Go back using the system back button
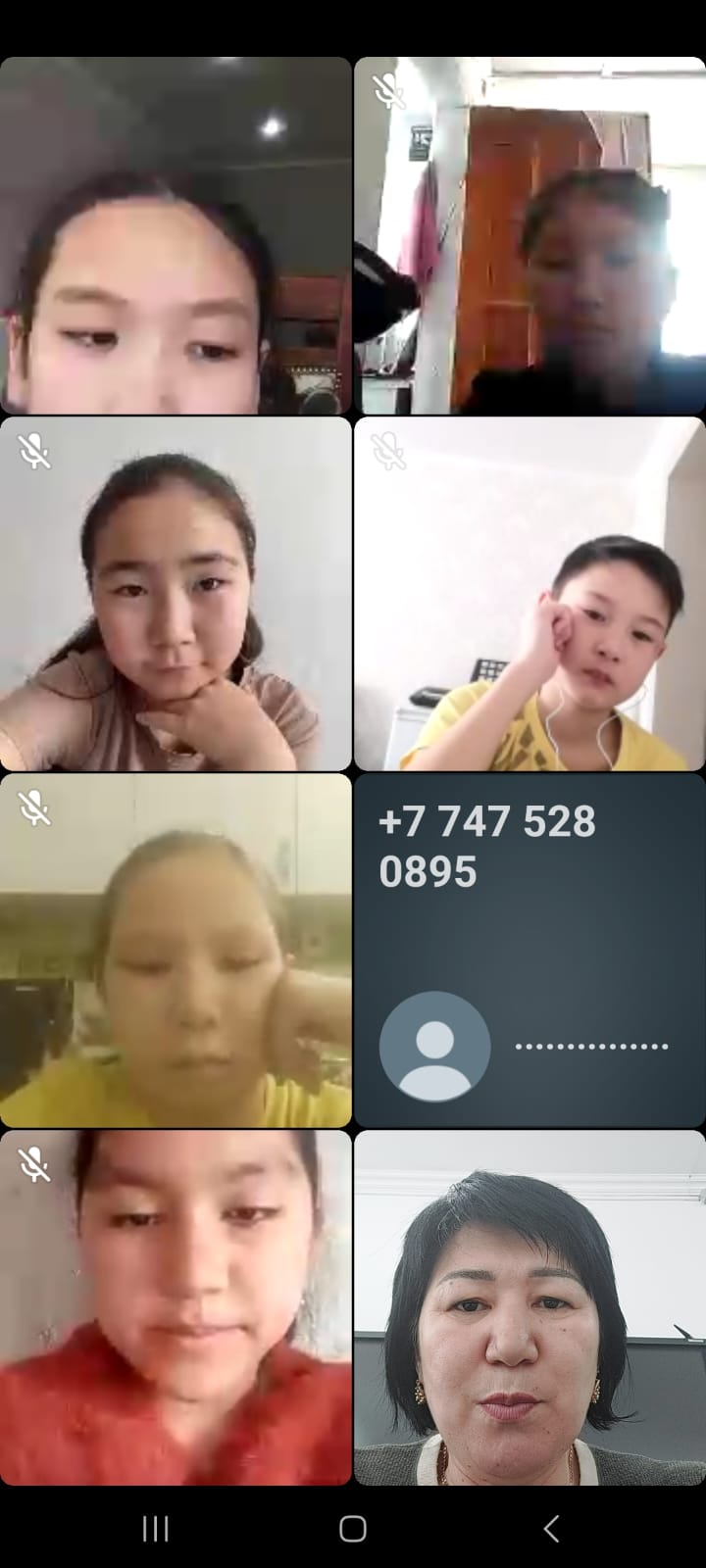The width and height of the screenshot is (706, 1568). (x=551, y=1528)
